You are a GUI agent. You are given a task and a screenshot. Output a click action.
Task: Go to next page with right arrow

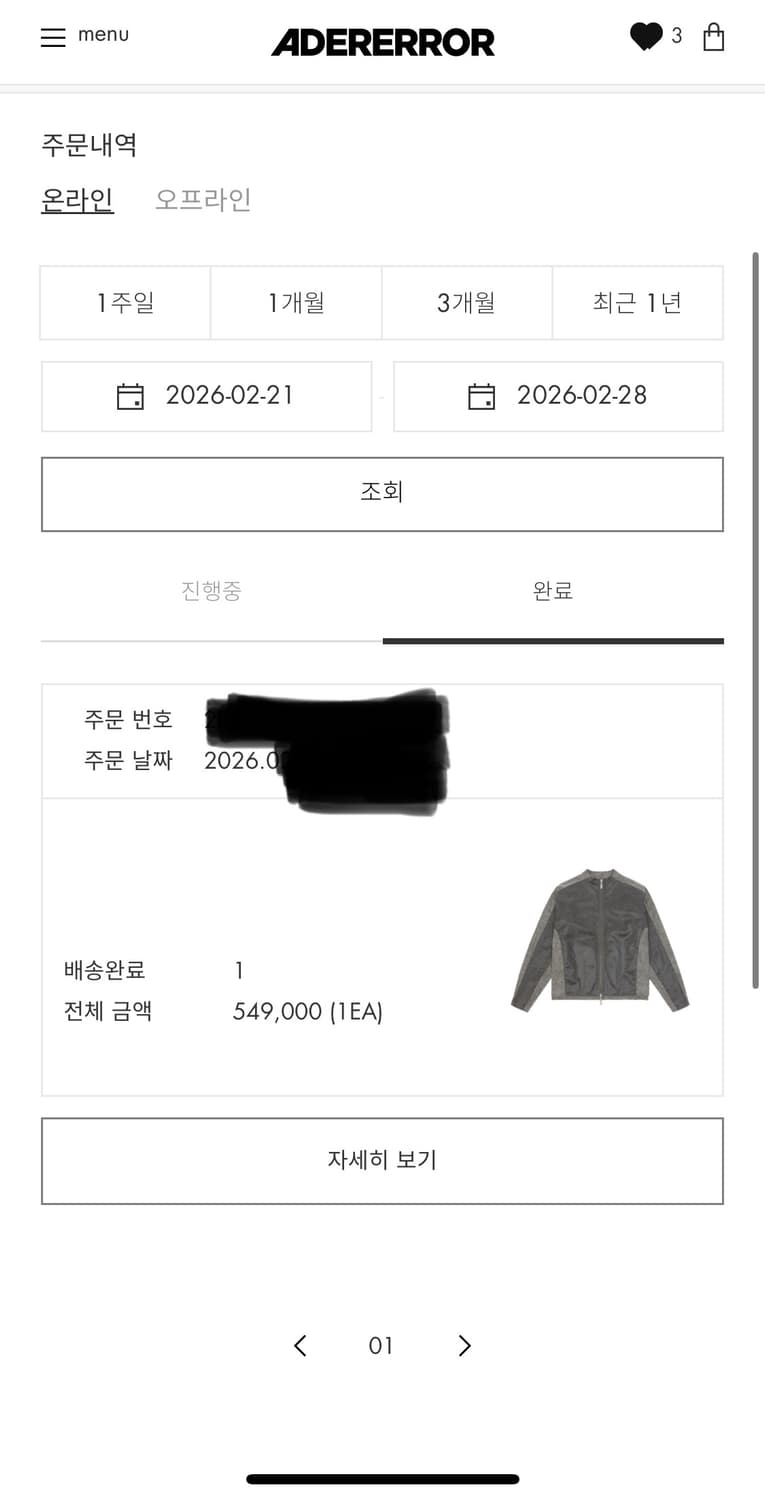[464, 1345]
